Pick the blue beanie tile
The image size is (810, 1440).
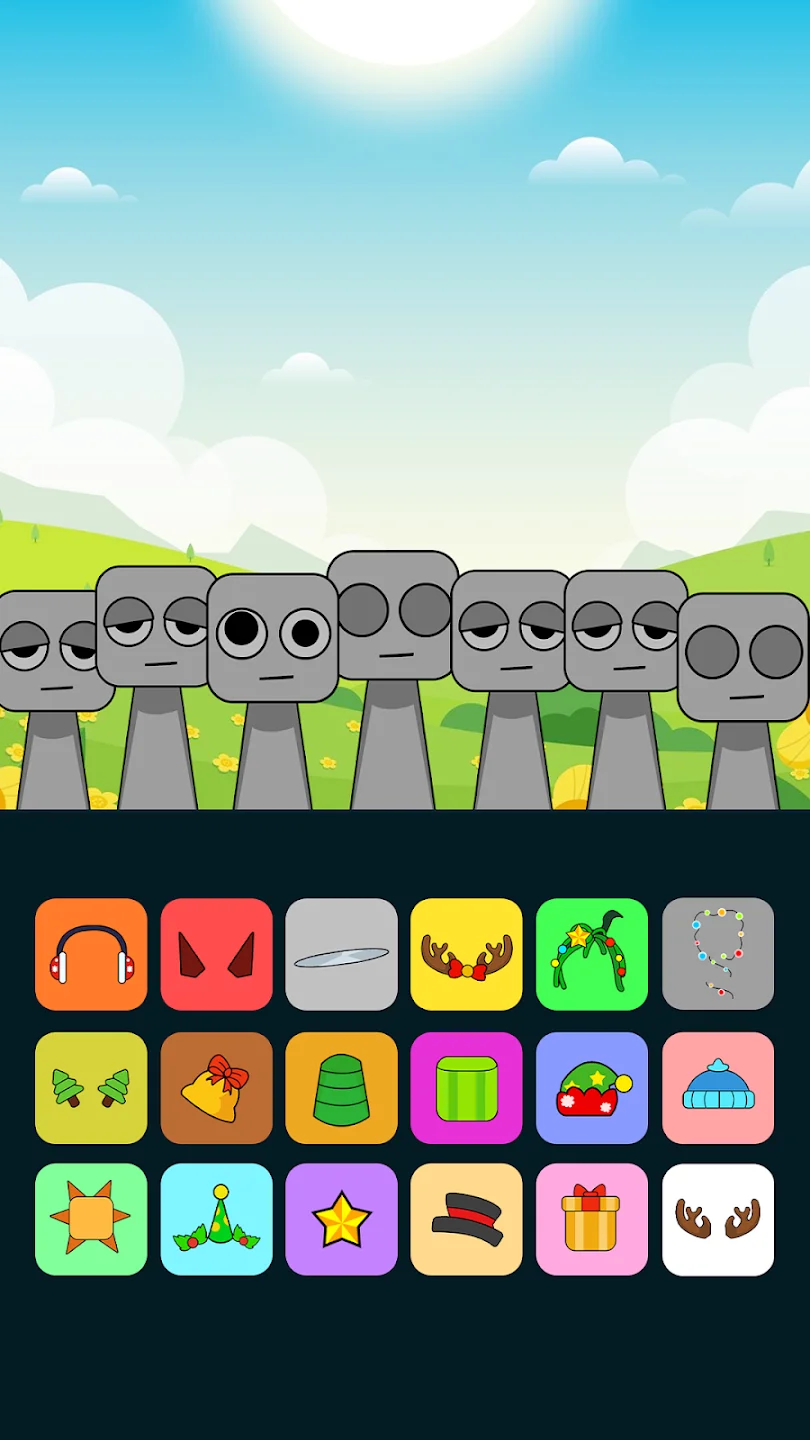pos(718,1088)
